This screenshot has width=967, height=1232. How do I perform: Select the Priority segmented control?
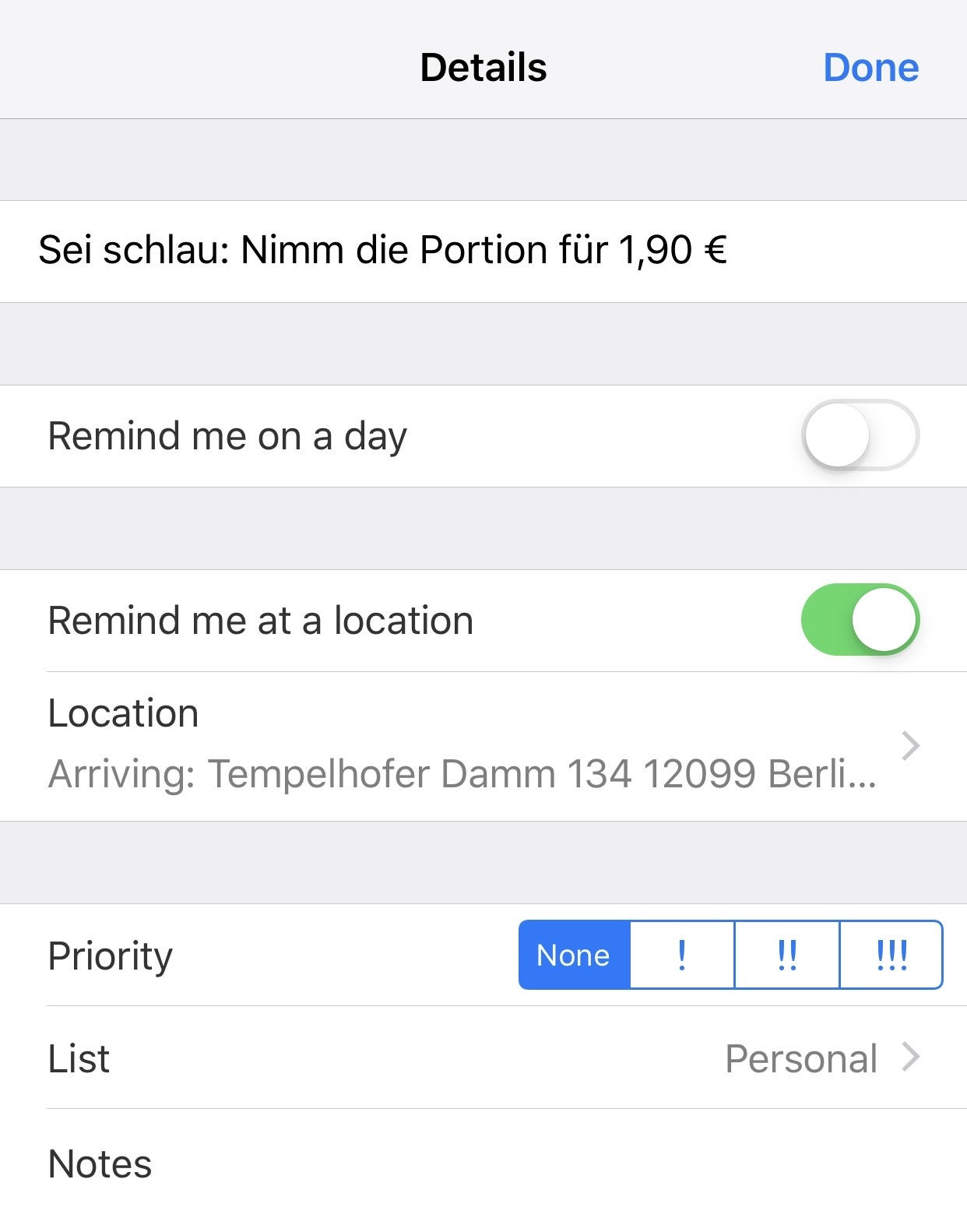coord(732,955)
